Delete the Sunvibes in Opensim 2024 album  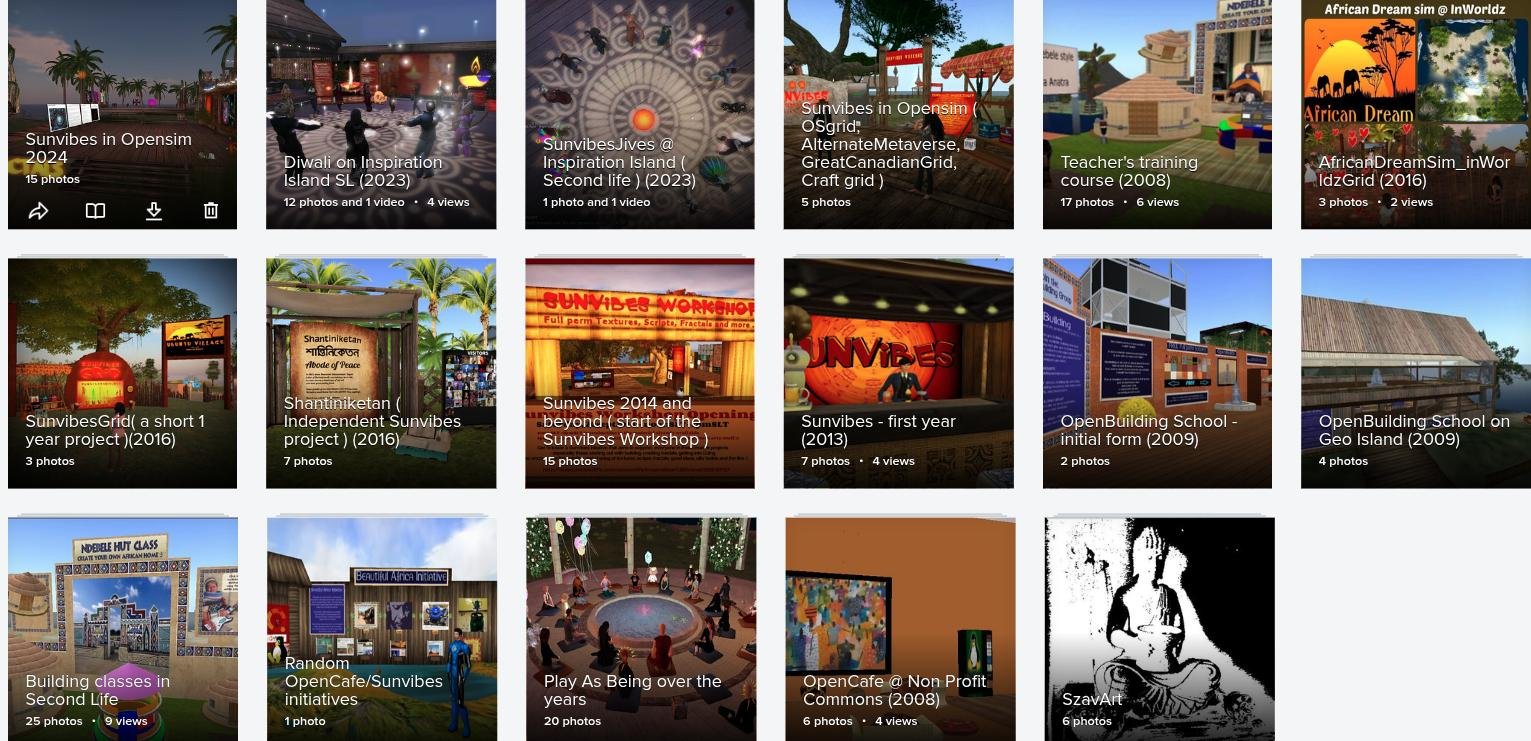[x=211, y=211]
